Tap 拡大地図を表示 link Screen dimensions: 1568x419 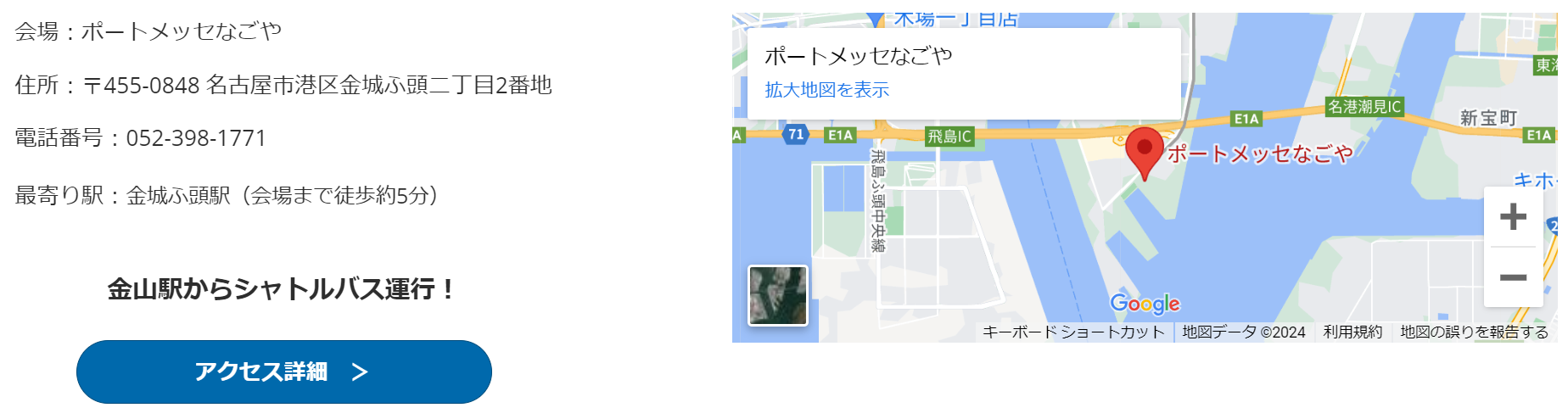(826, 90)
